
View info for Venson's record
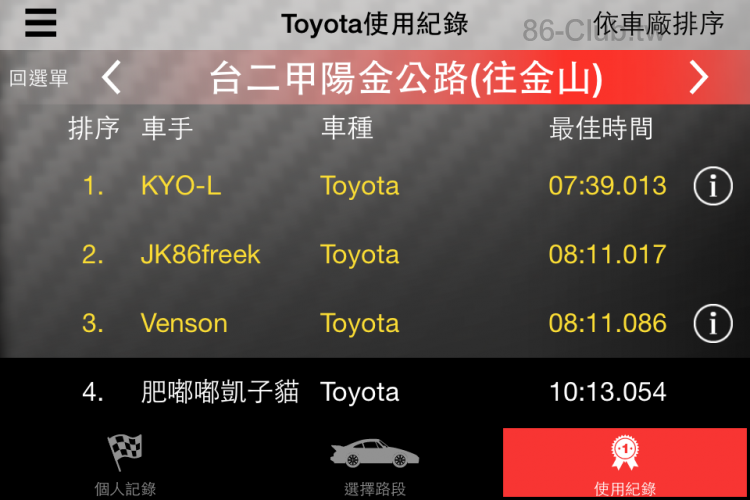click(x=713, y=323)
